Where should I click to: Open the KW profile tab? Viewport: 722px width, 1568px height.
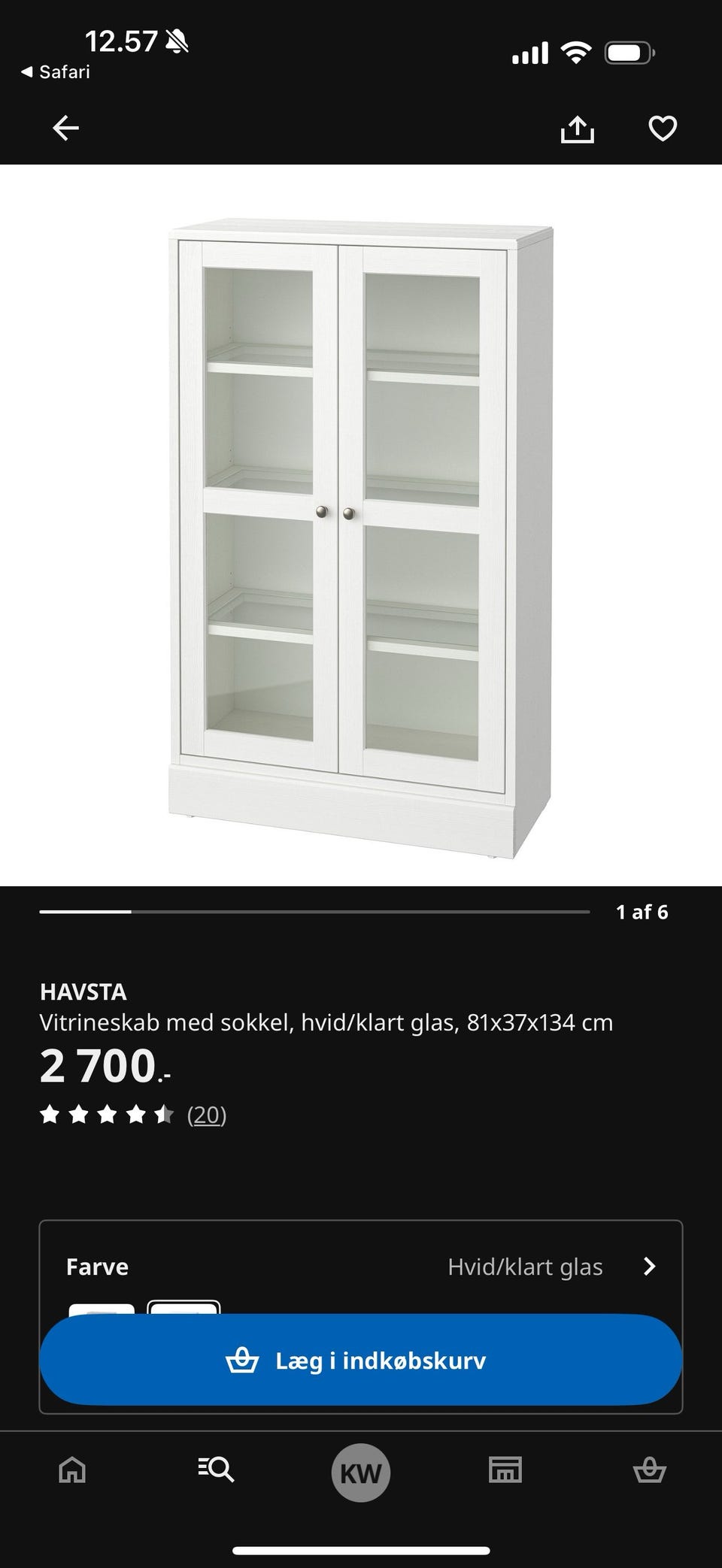pyautogui.click(x=361, y=1473)
